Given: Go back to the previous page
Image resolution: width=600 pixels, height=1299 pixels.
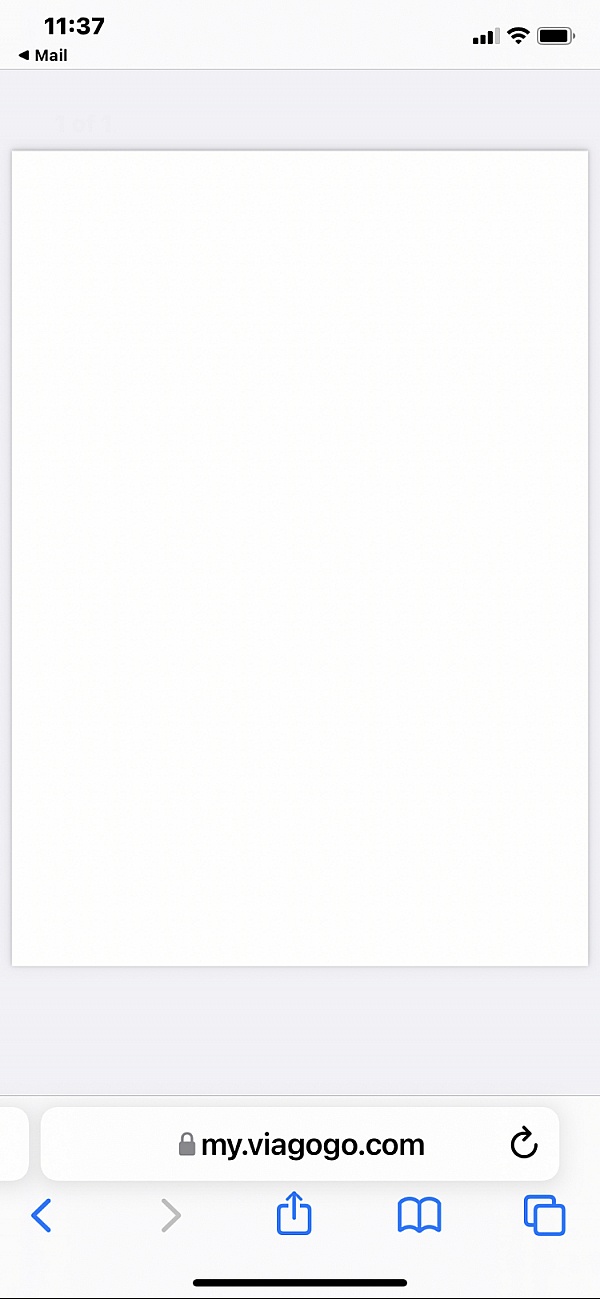Looking at the screenshot, I should click(41, 1215).
